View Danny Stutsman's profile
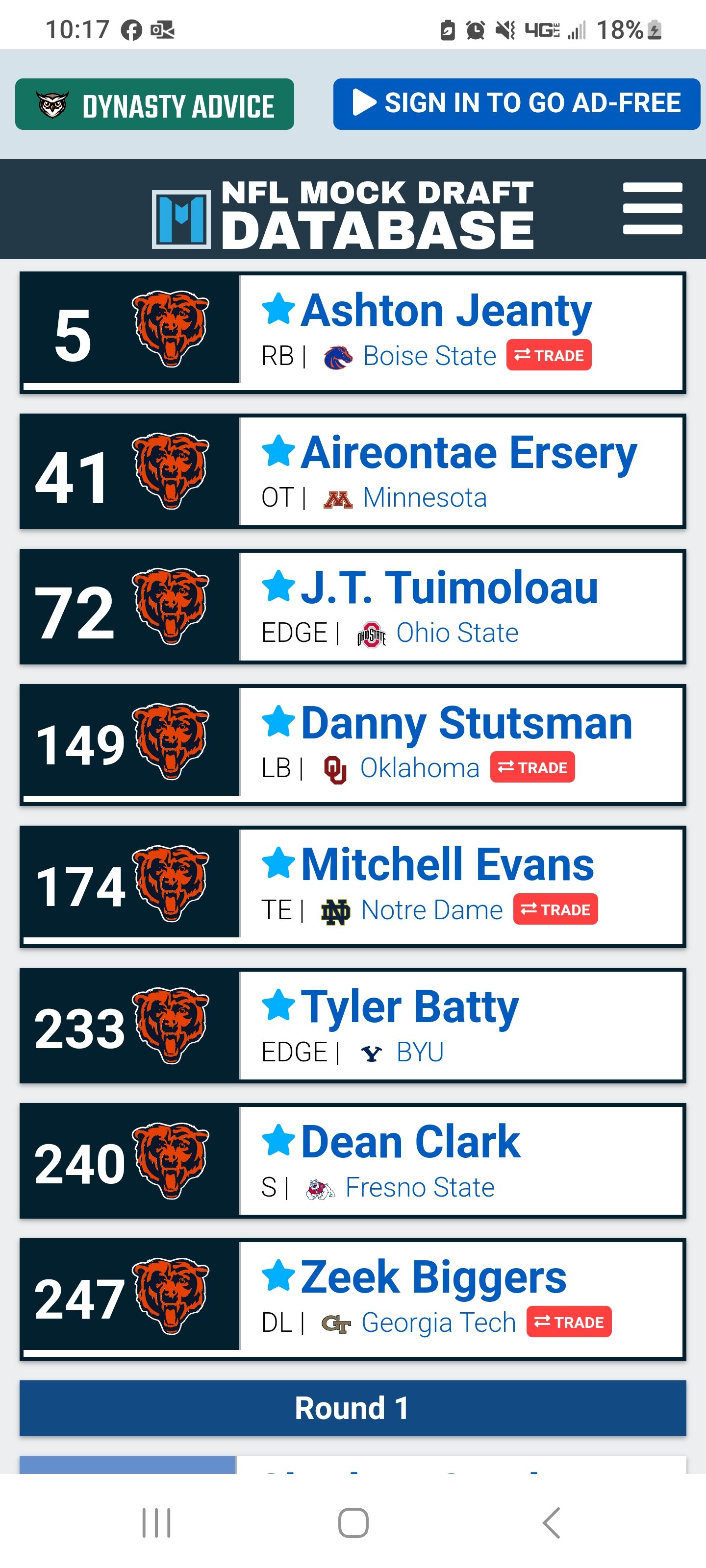Screen dimensions: 706x1568 pyautogui.click(x=466, y=724)
